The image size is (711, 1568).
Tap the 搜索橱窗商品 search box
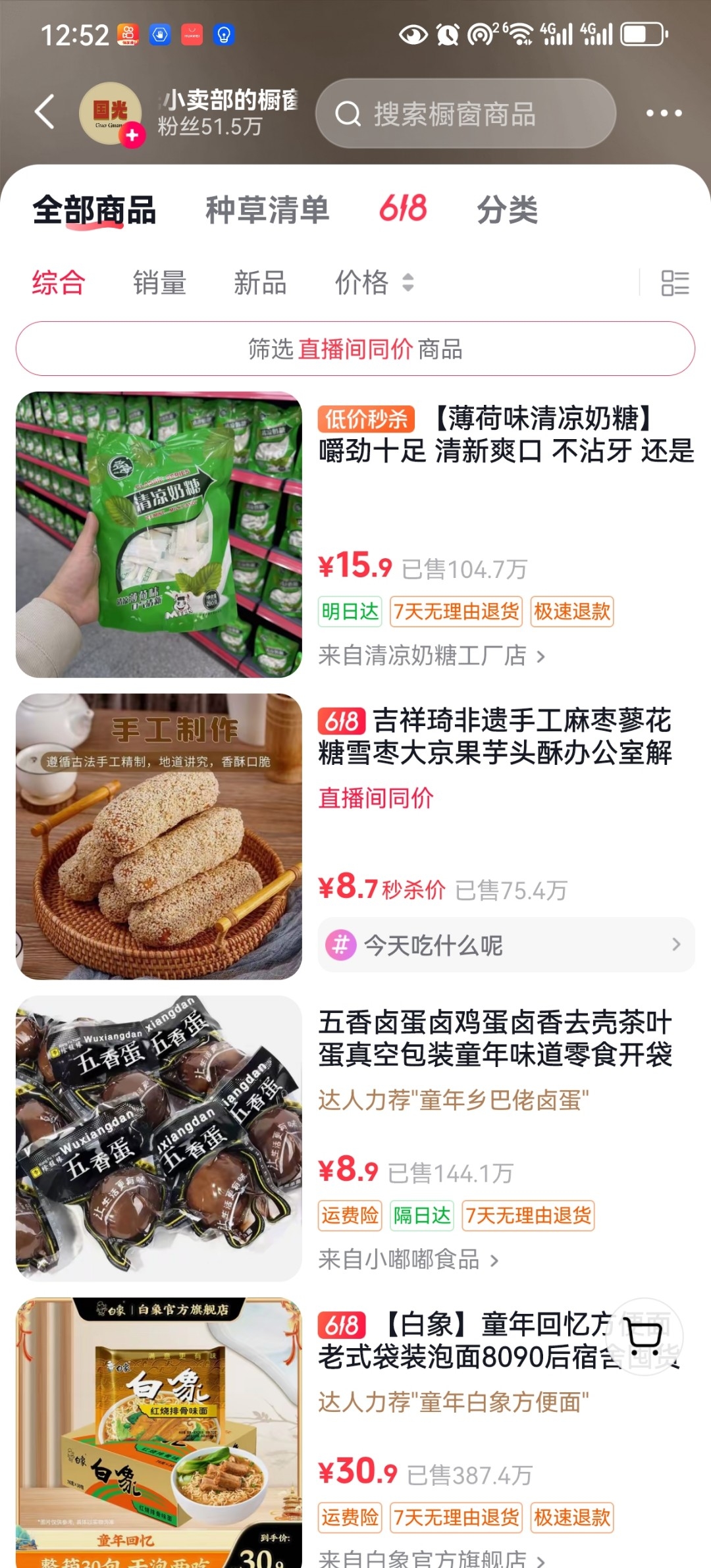click(465, 114)
